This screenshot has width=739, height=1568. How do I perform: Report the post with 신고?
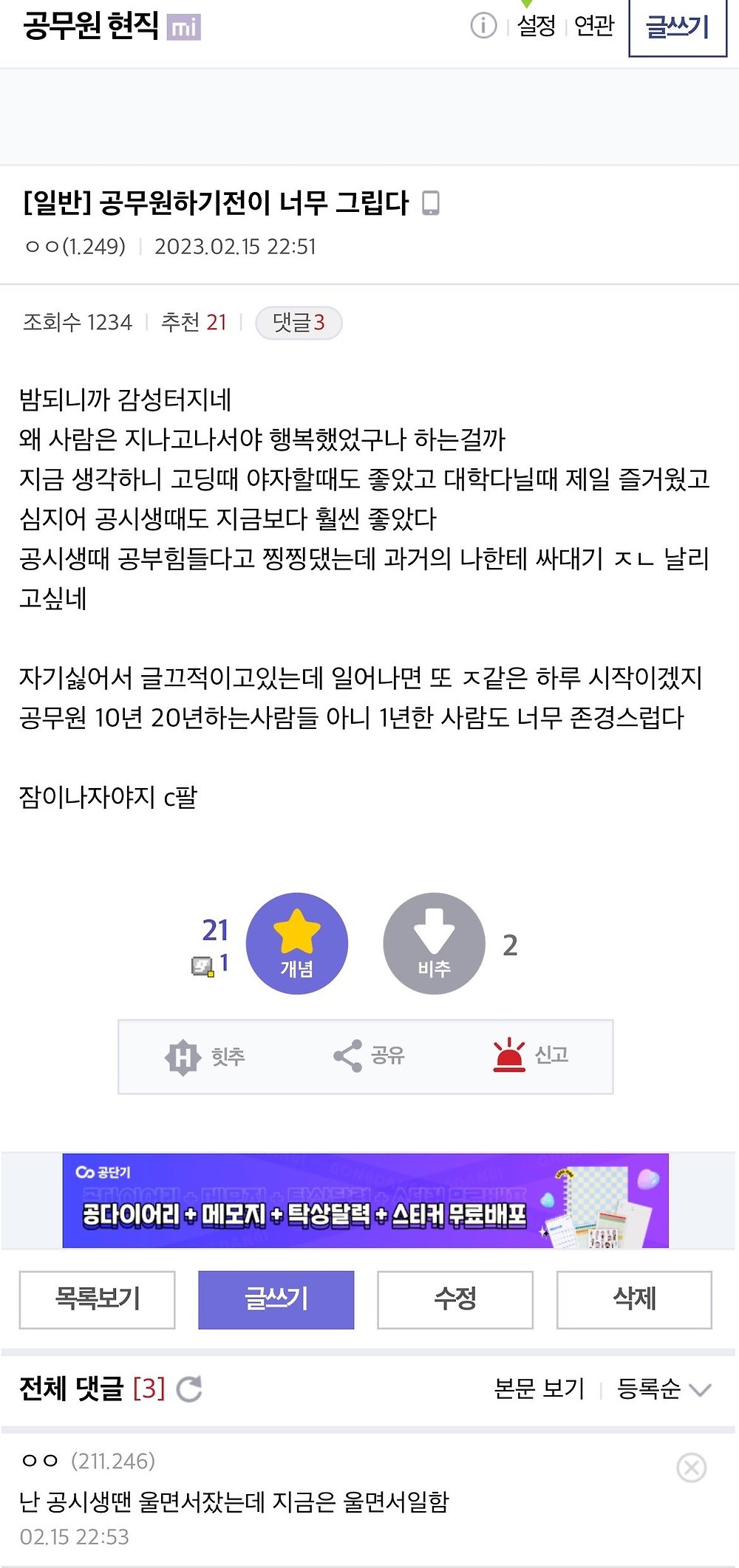(531, 1055)
